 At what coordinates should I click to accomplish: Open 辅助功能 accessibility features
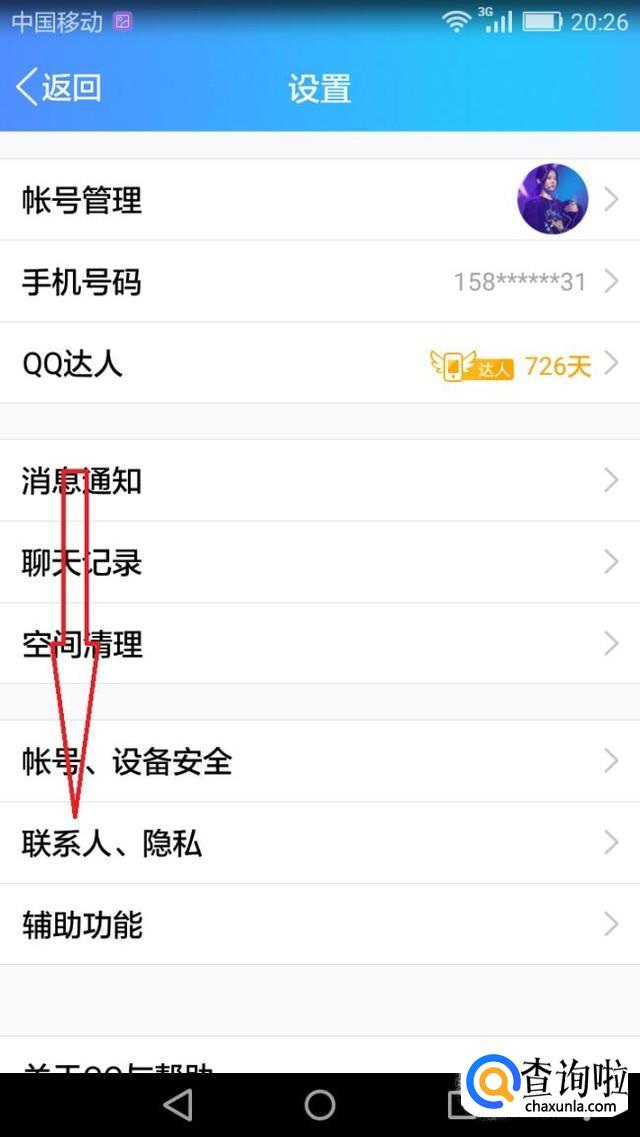click(320, 925)
